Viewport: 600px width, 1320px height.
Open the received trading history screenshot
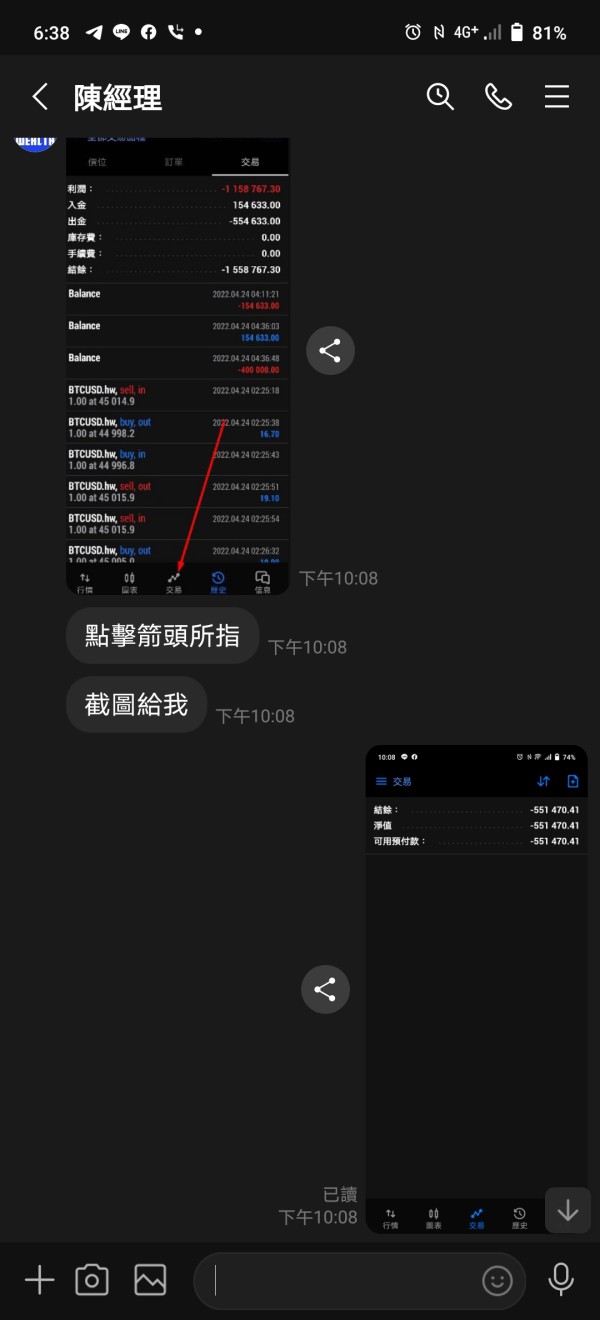(x=177, y=366)
